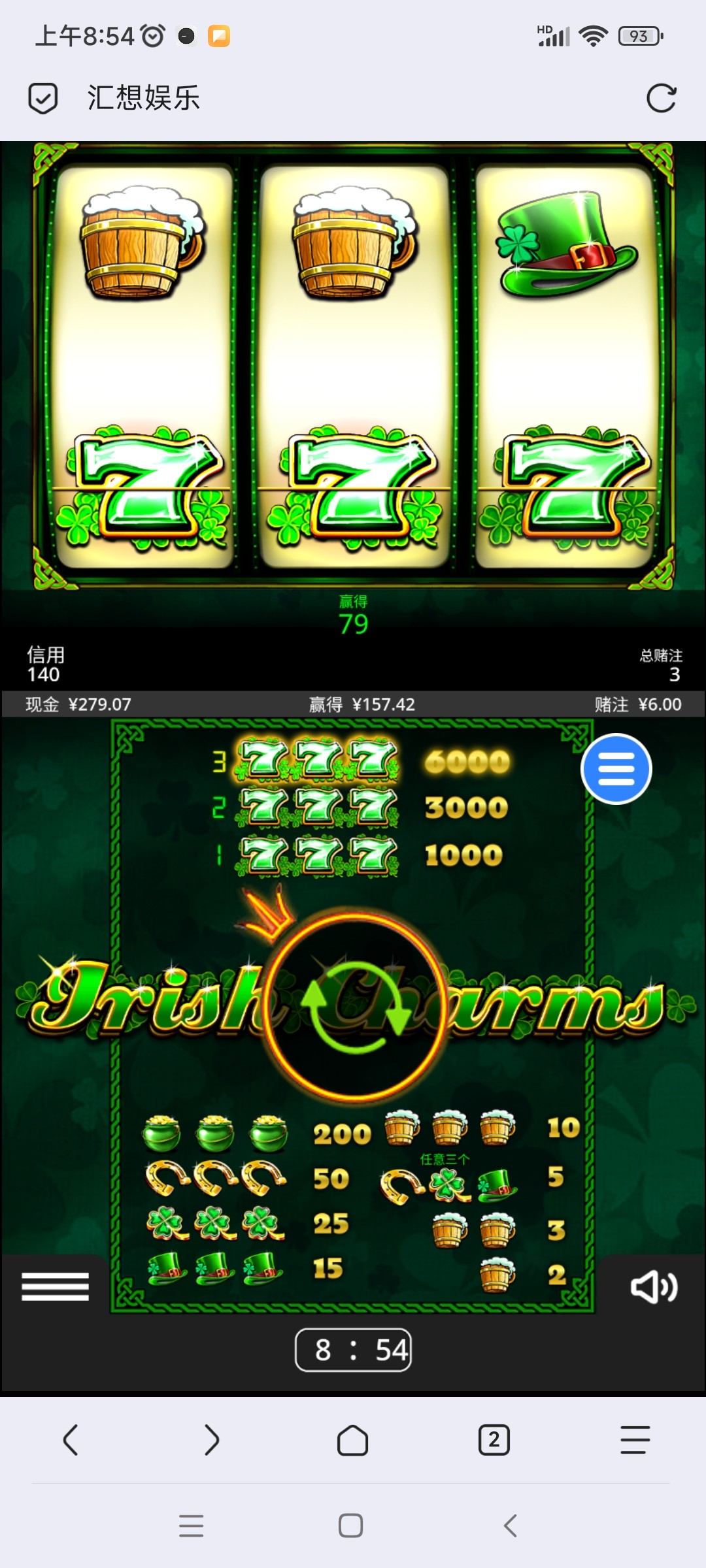Screen dimensions: 706x1568
Task: Tap the system back button
Action: (x=511, y=1526)
